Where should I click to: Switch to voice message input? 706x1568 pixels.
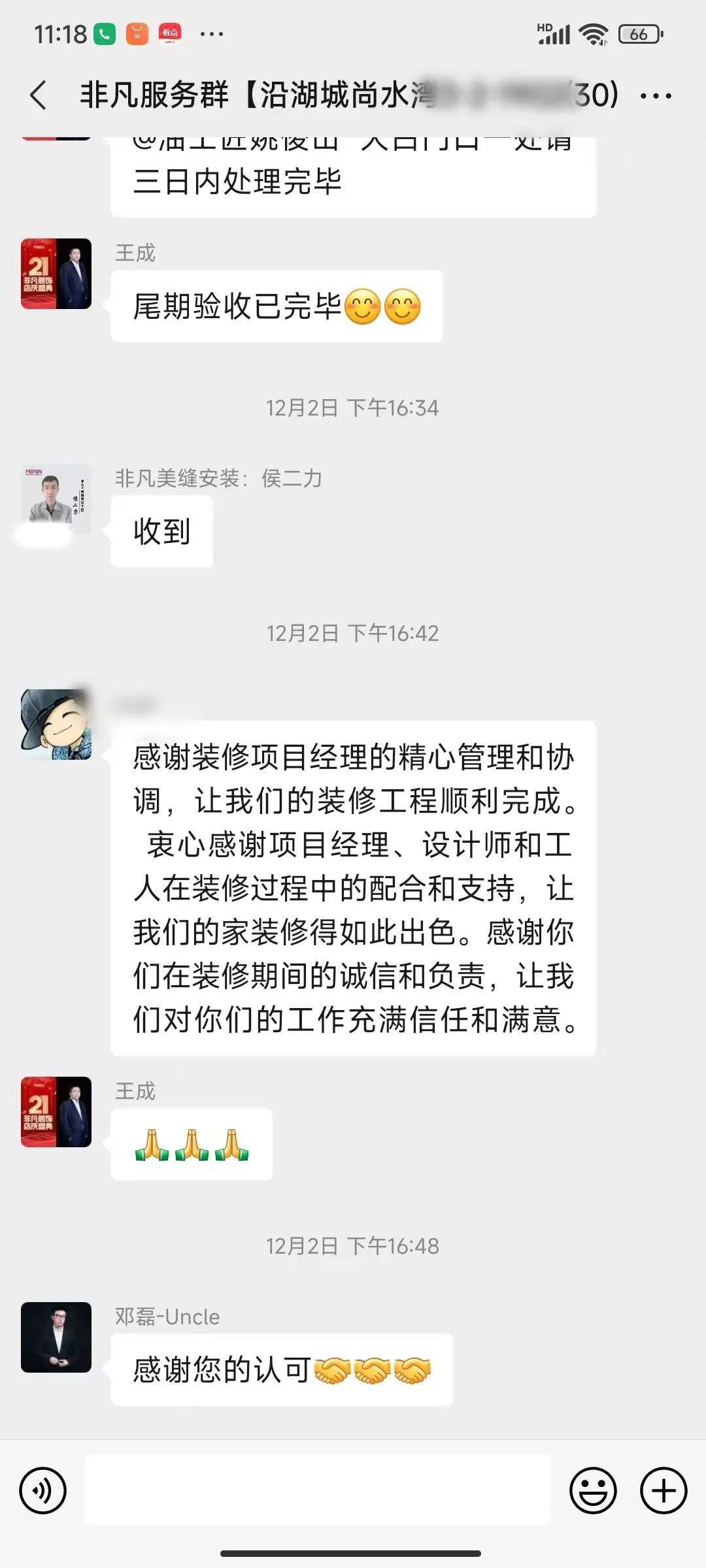point(43,1491)
